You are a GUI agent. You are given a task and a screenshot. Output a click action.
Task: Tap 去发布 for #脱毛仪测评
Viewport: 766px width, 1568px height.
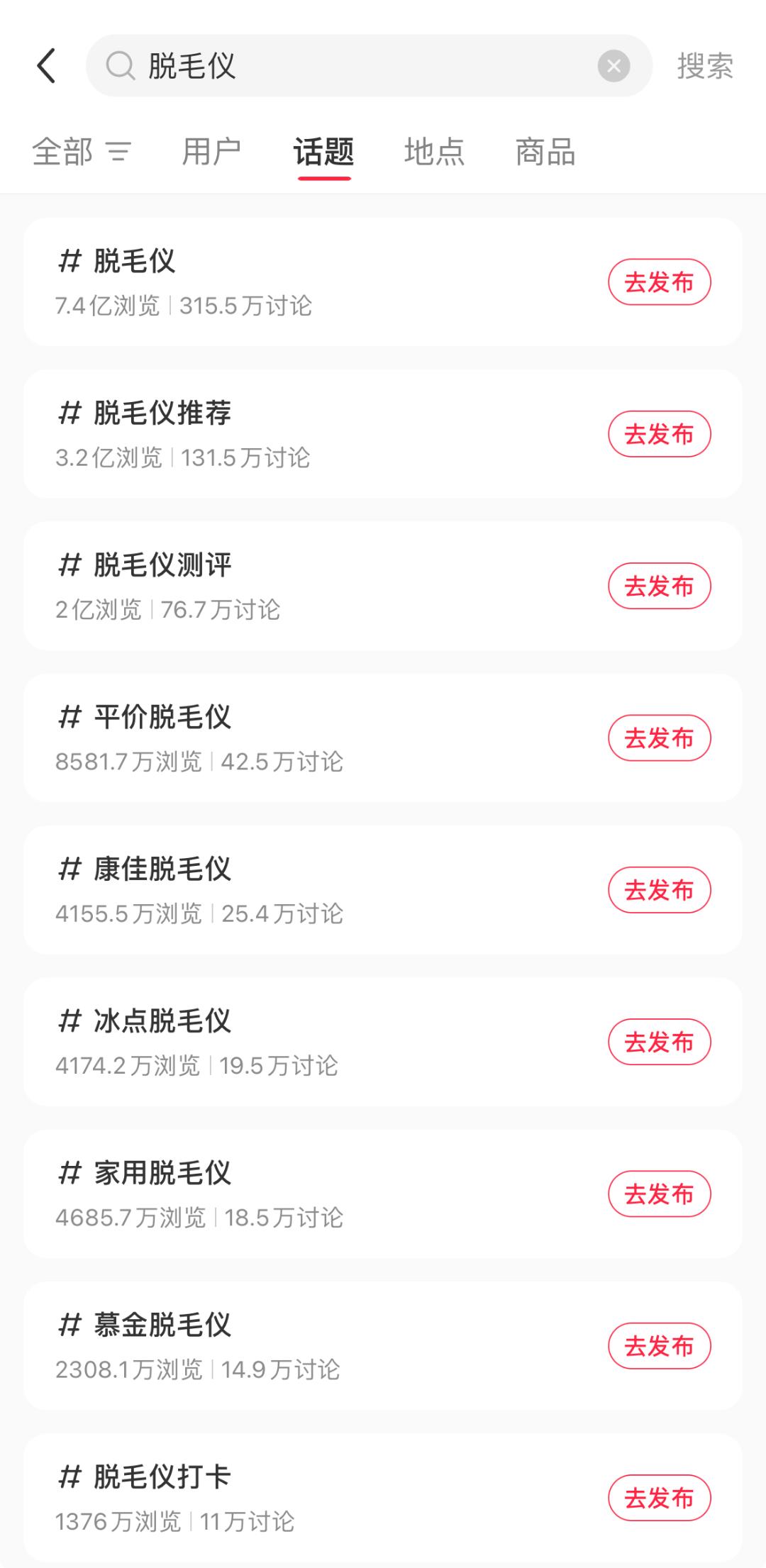coord(659,586)
